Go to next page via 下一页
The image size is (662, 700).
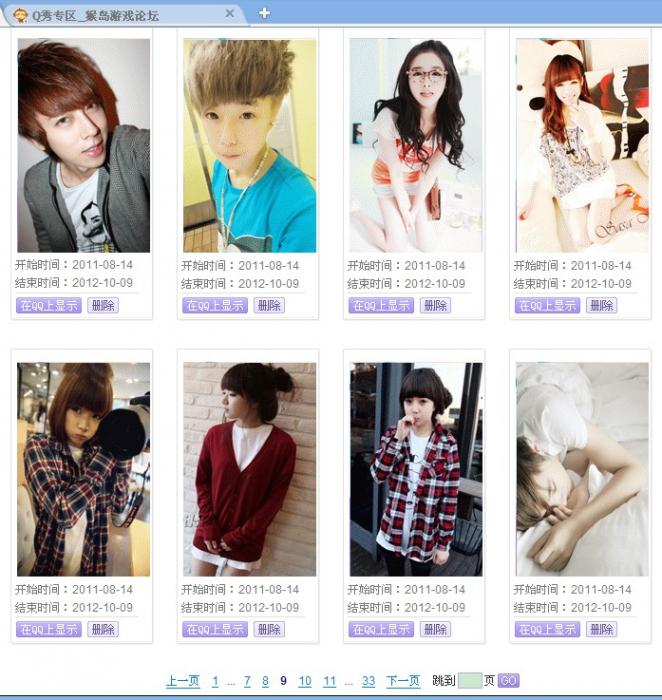tap(403, 681)
